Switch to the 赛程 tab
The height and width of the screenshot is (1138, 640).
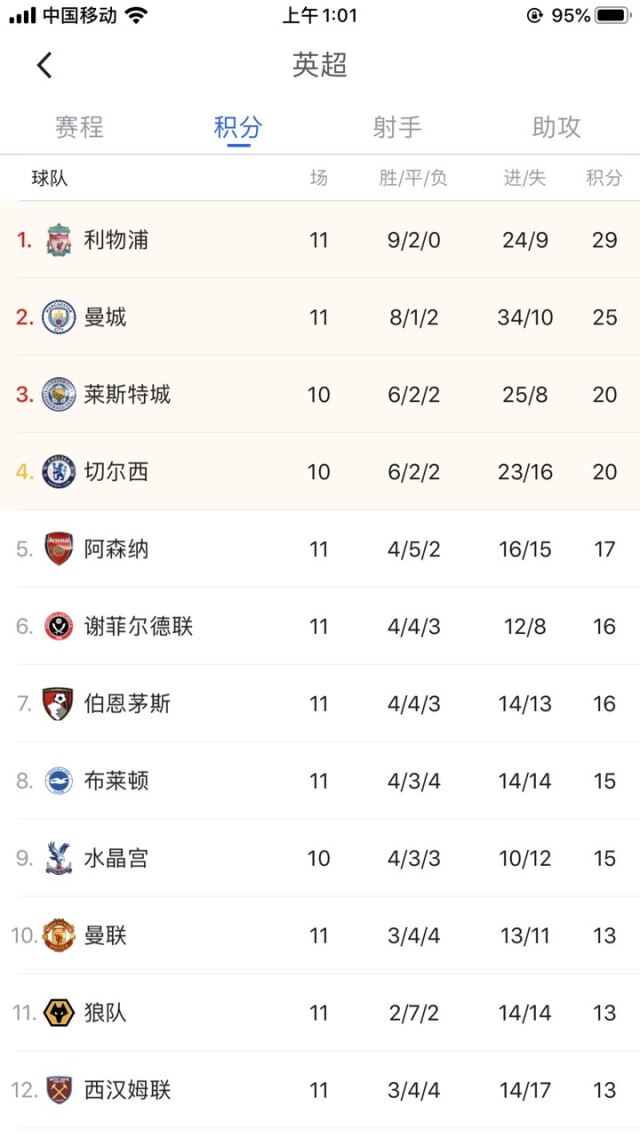point(79,127)
